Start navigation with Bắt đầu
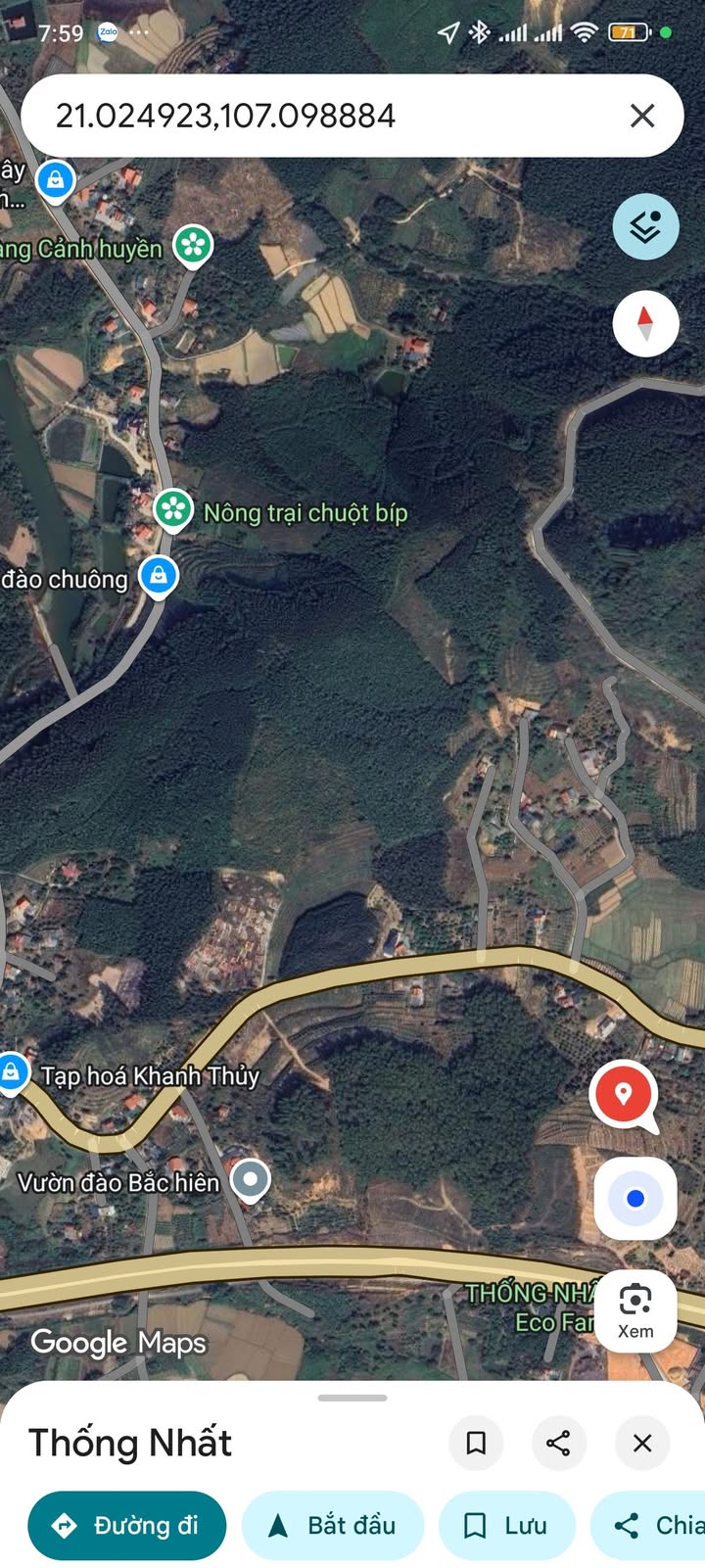This screenshot has width=705, height=1568. pos(333,1525)
